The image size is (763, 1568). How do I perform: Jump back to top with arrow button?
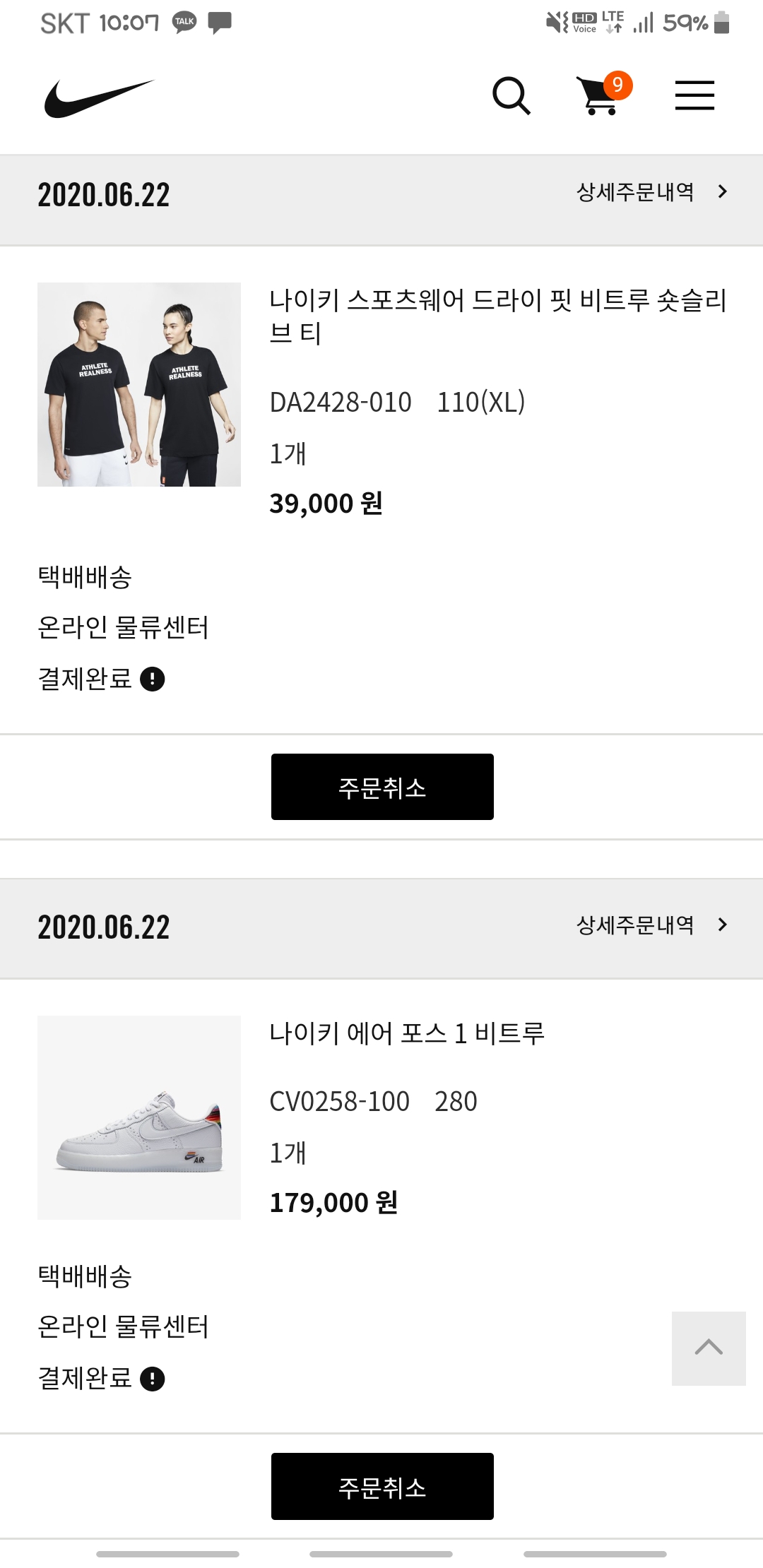[x=709, y=1348]
